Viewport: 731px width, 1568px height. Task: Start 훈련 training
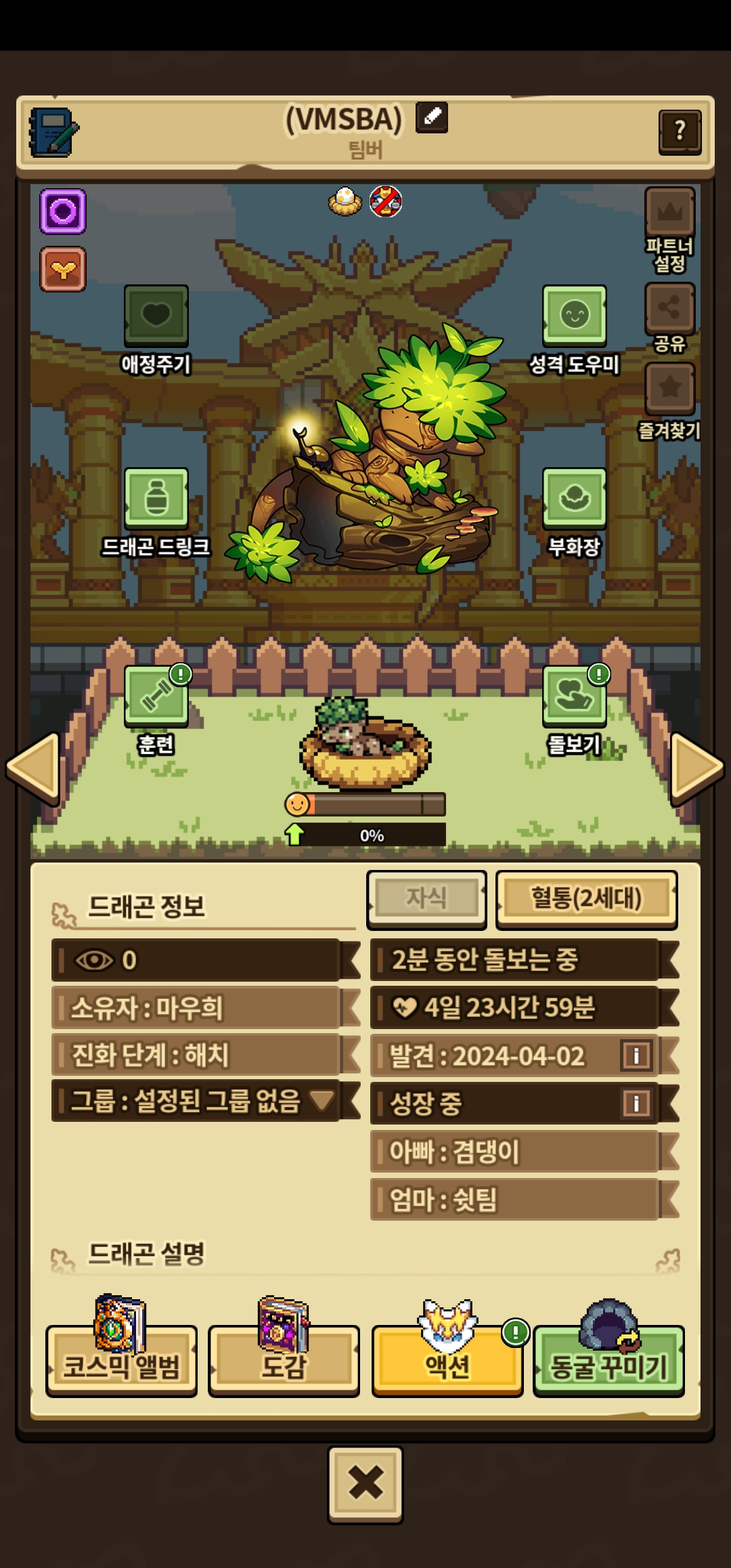156,697
